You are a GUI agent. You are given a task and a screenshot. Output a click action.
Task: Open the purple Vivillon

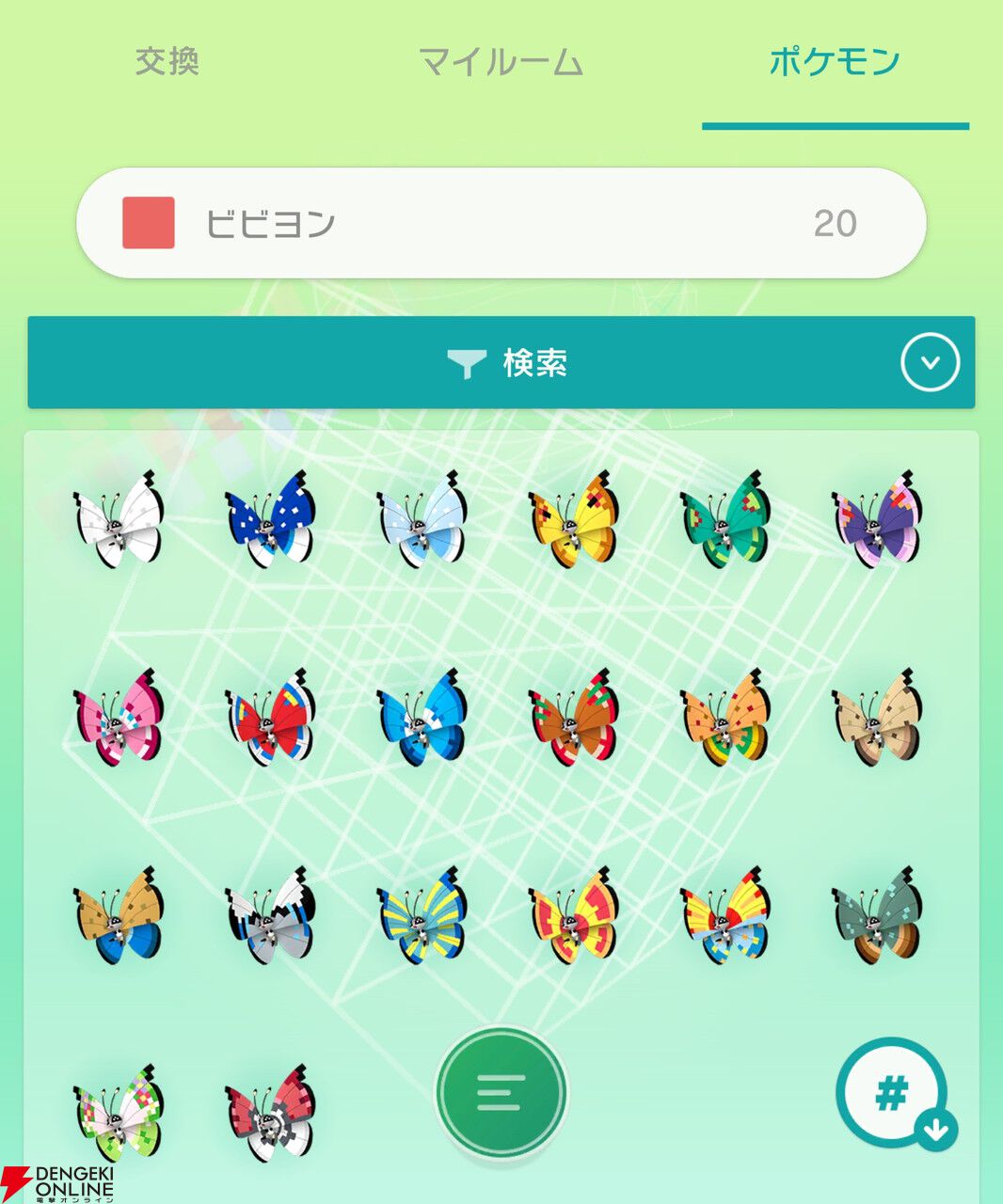pyautogui.click(x=877, y=519)
